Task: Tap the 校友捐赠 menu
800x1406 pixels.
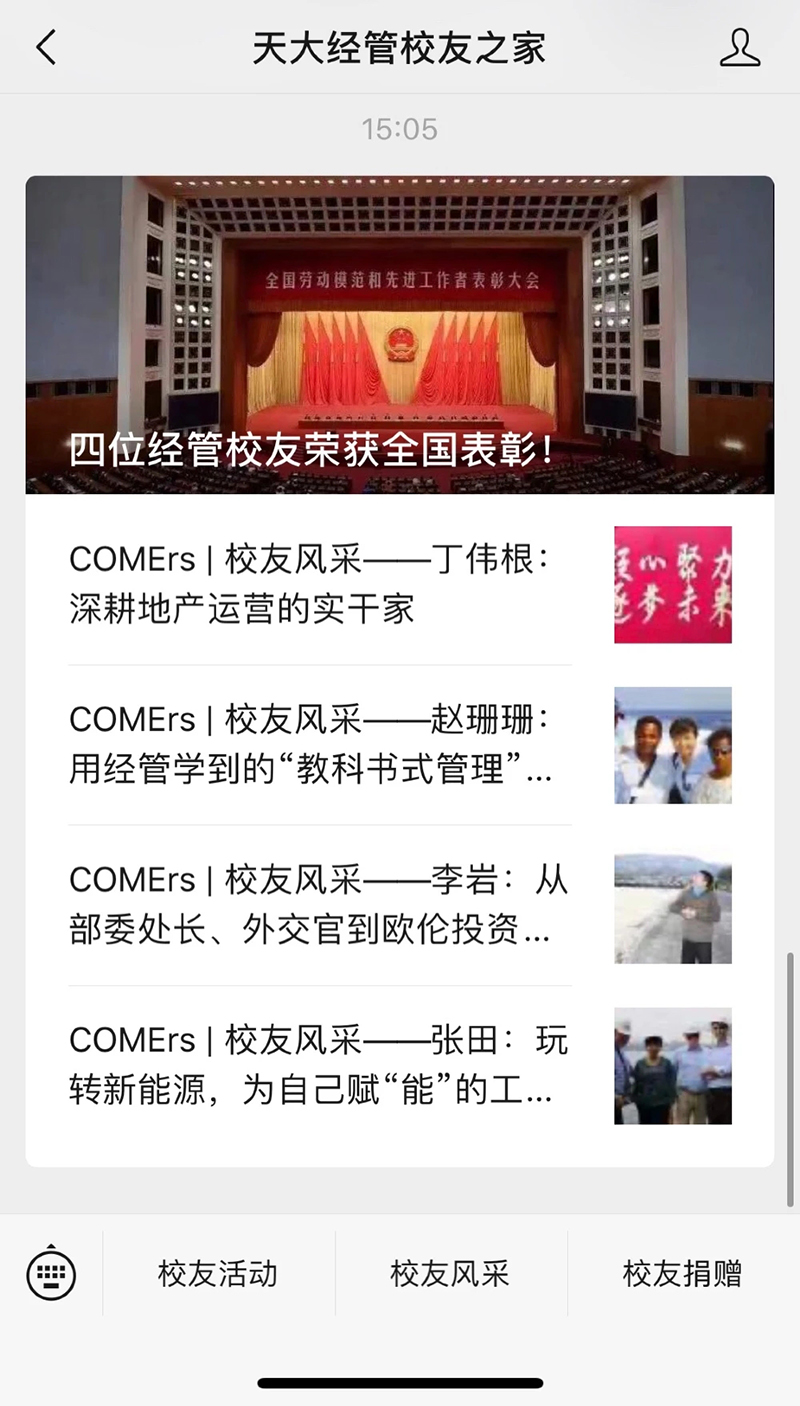Action: (682, 1274)
